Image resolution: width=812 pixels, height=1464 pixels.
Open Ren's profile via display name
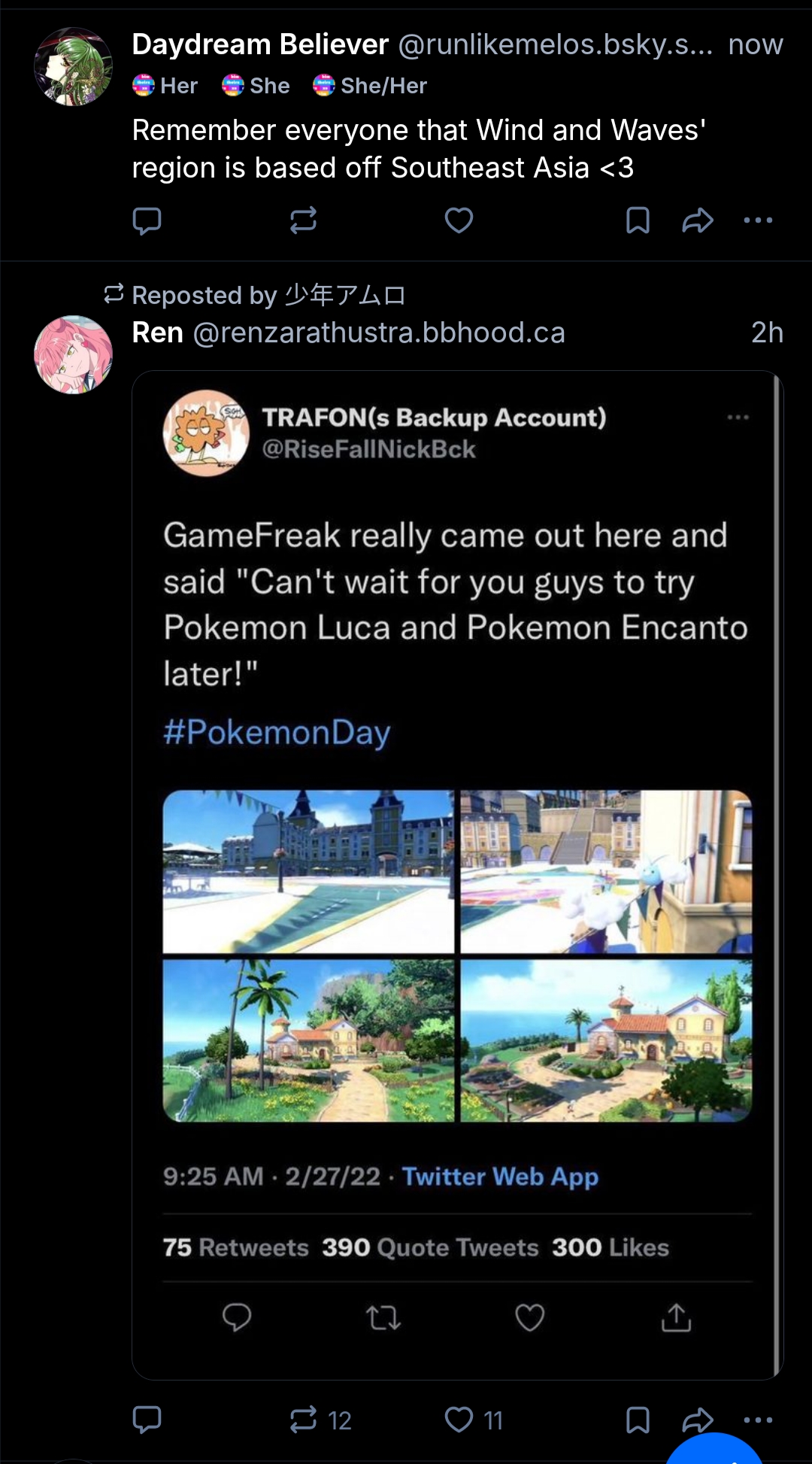[158, 333]
